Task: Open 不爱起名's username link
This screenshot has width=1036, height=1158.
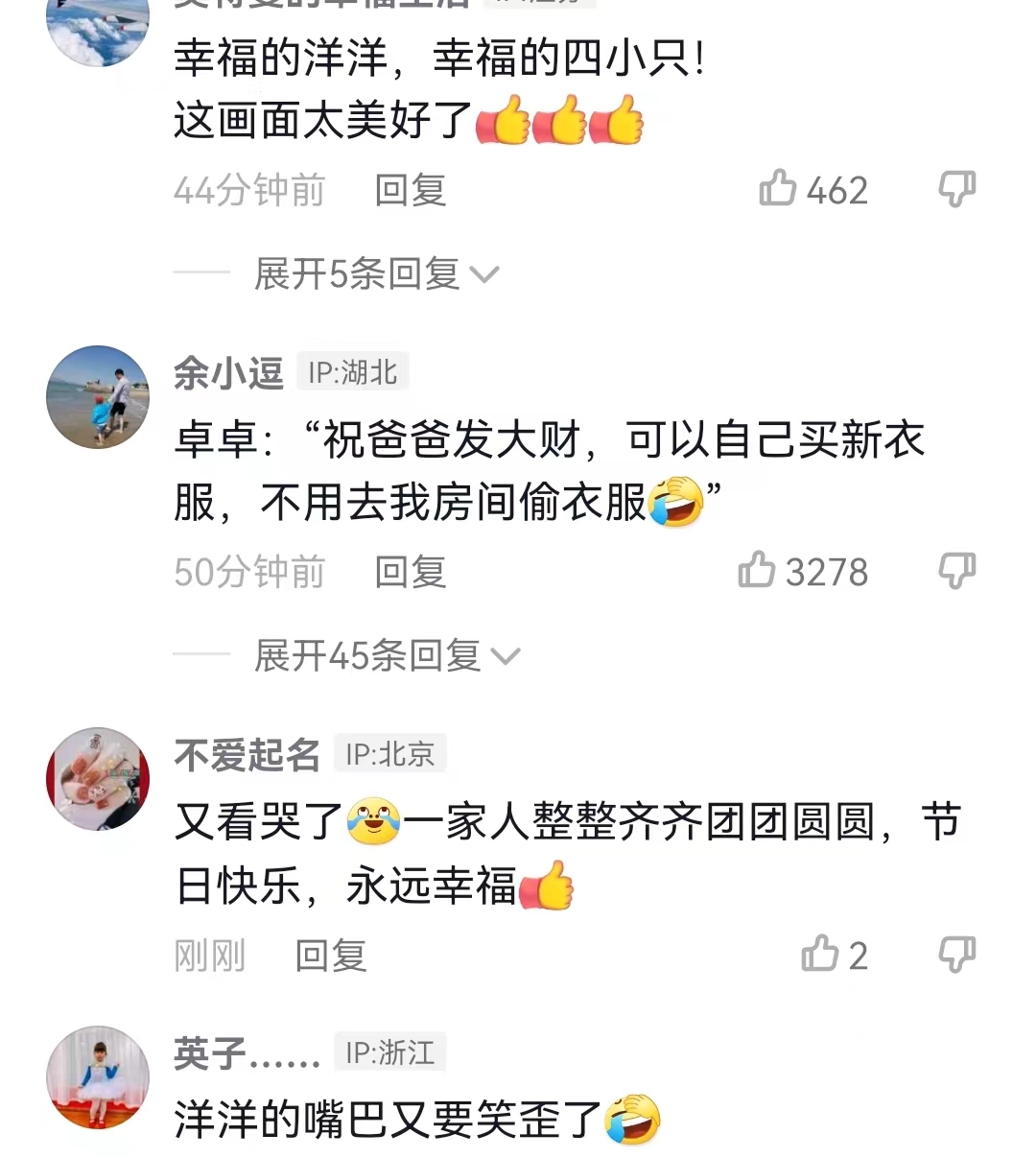Action: point(247,754)
